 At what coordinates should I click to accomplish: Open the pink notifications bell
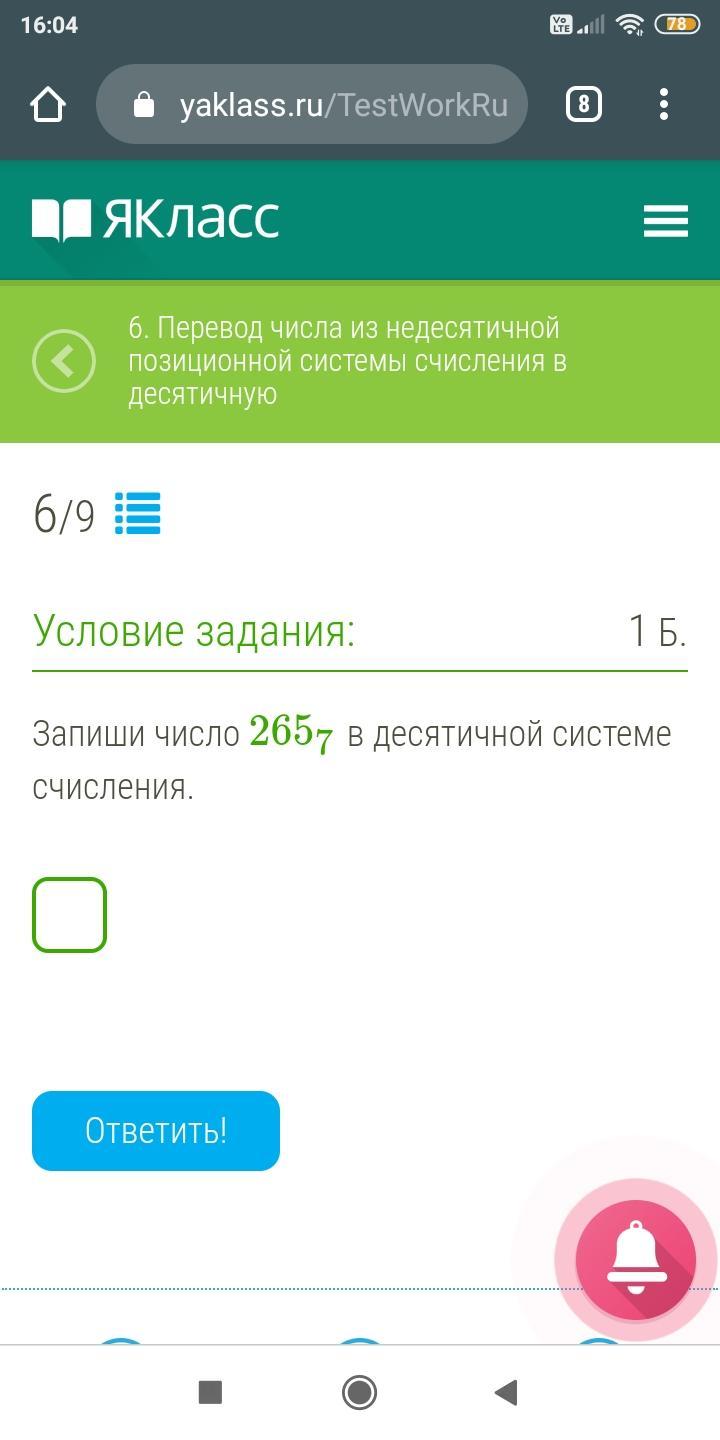635,1259
